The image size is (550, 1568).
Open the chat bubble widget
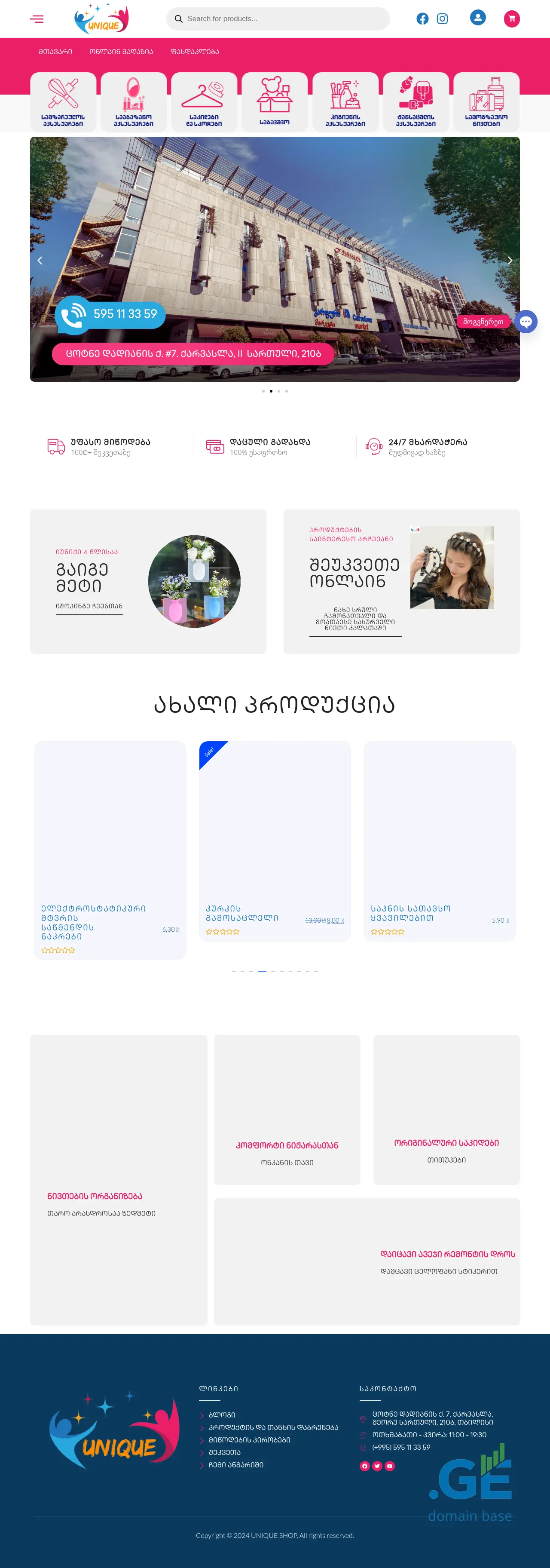pos(526,322)
